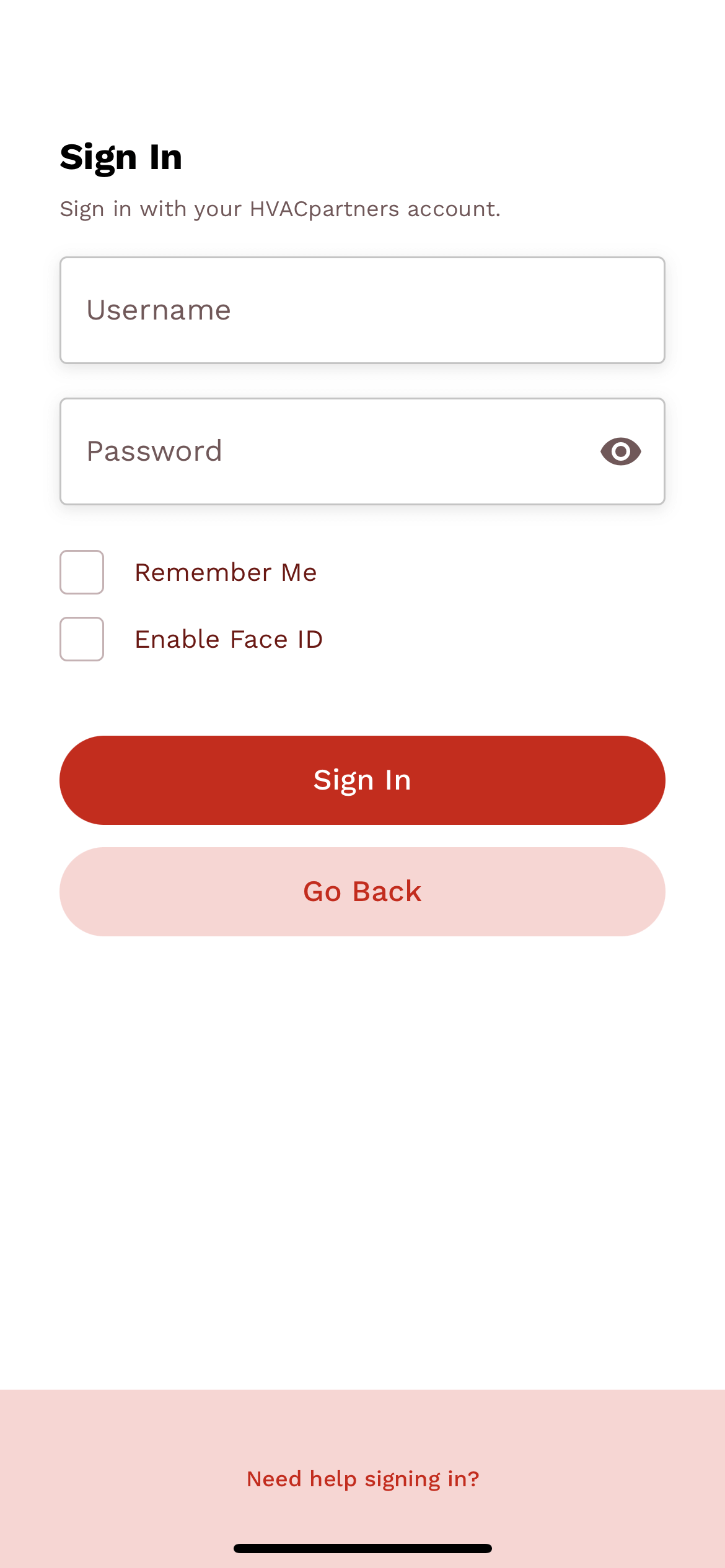This screenshot has width=725, height=1568.
Task: Tap the red Sign In button
Action: 362,780
